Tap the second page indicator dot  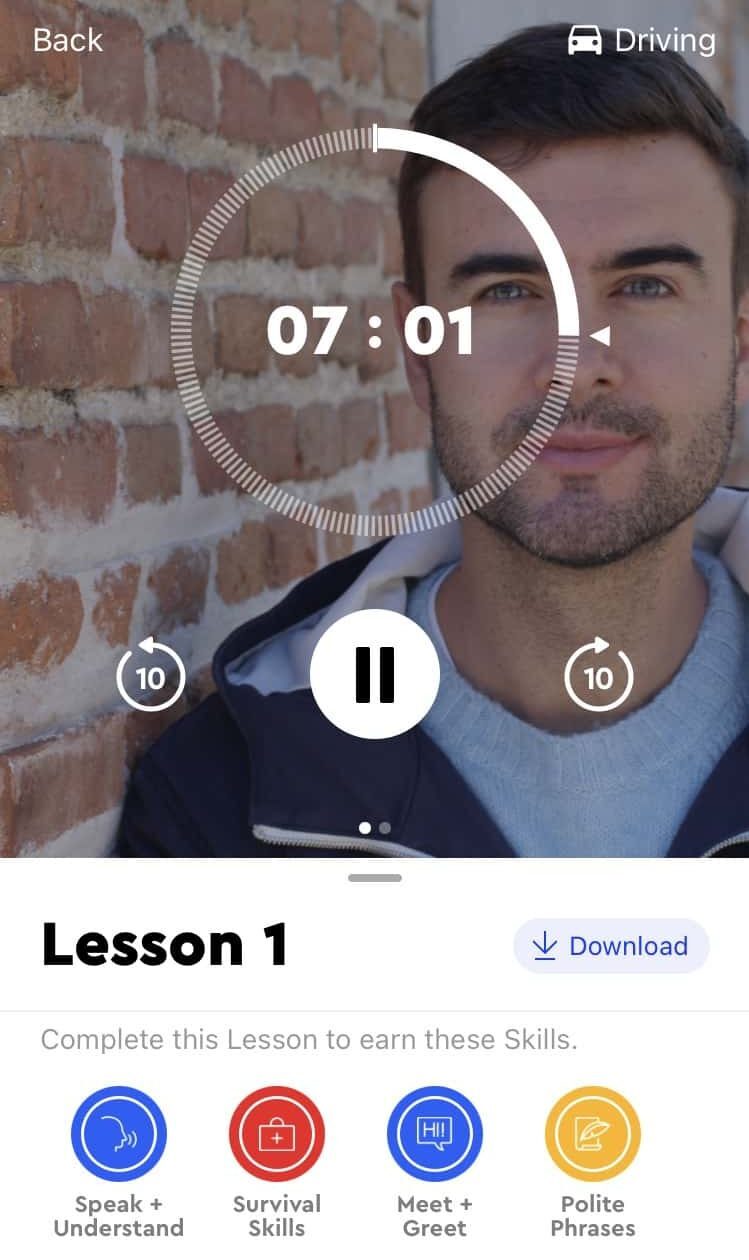pos(386,828)
